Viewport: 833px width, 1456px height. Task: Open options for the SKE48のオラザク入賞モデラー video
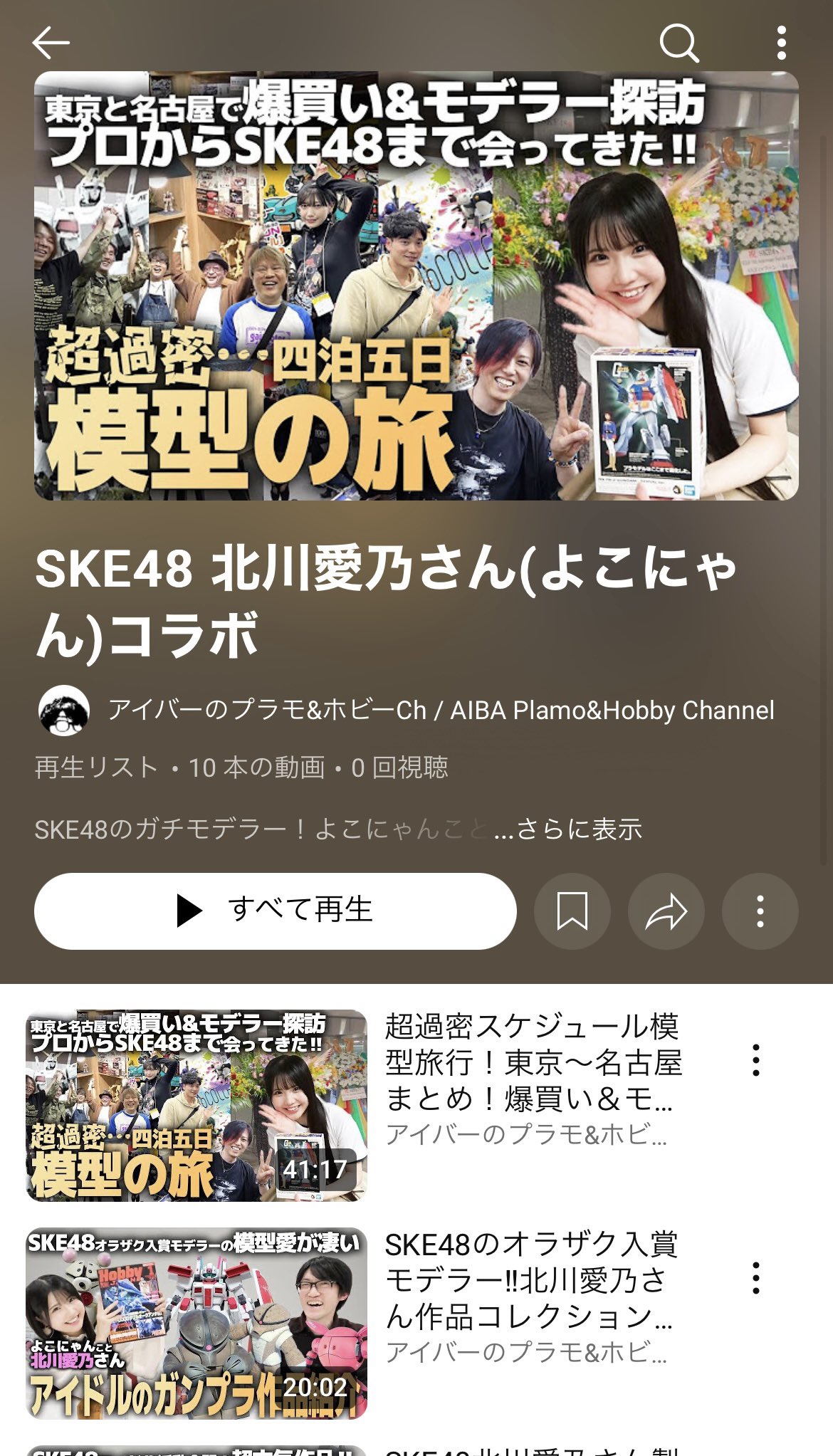(756, 1279)
